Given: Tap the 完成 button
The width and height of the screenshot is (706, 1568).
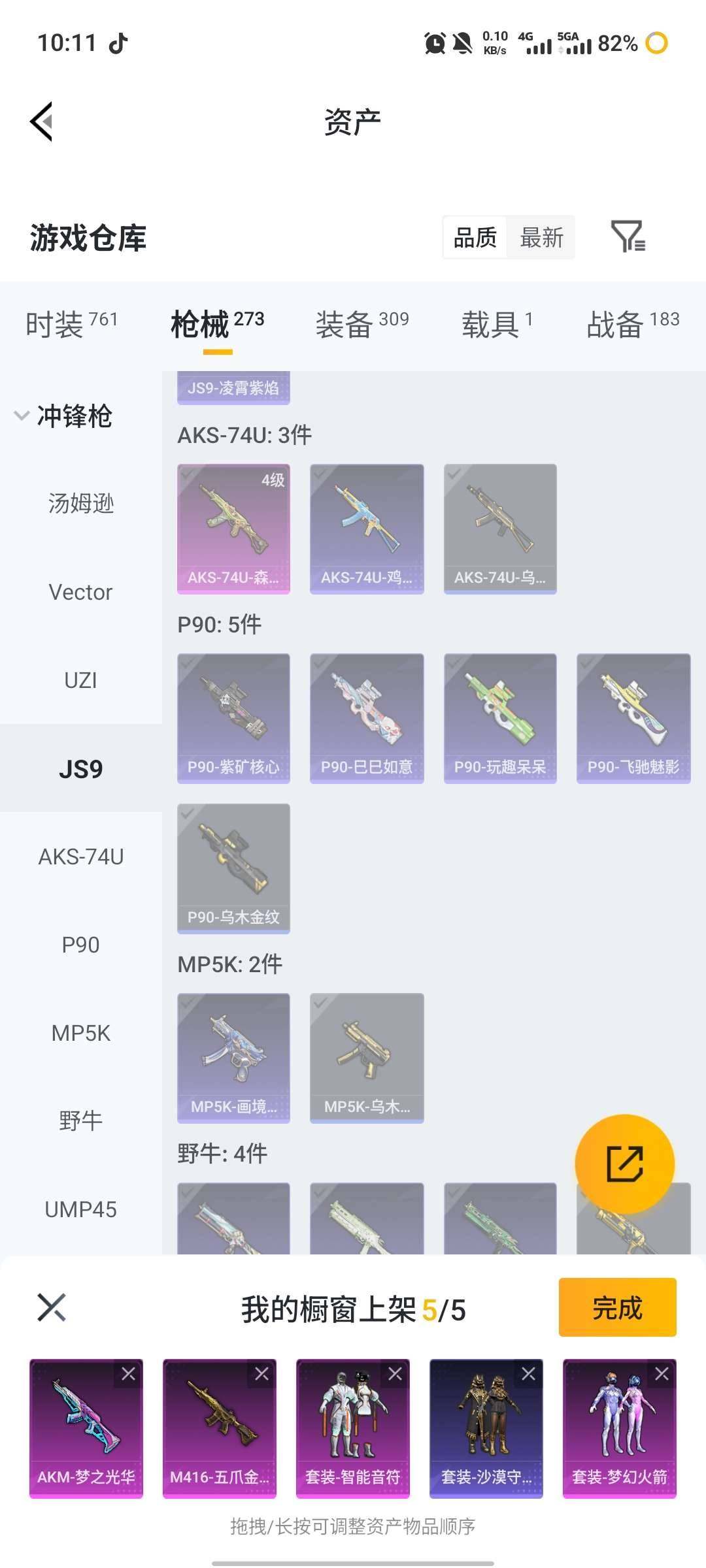Looking at the screenshot, I should pyautogui.click(x=616, y=1307).
